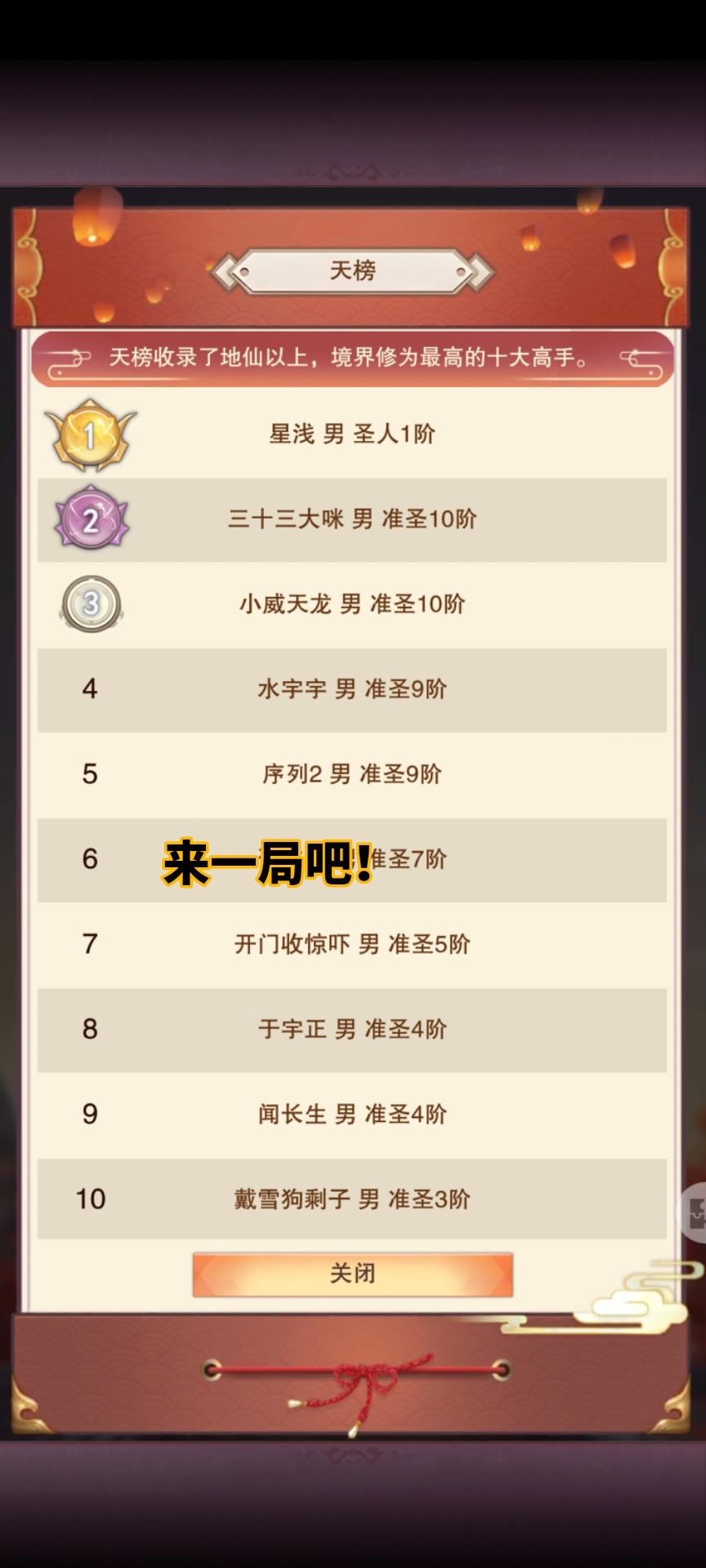Click the silver rank 3 medal
This screenshot has height=1568, width=706.
(90, 604)
